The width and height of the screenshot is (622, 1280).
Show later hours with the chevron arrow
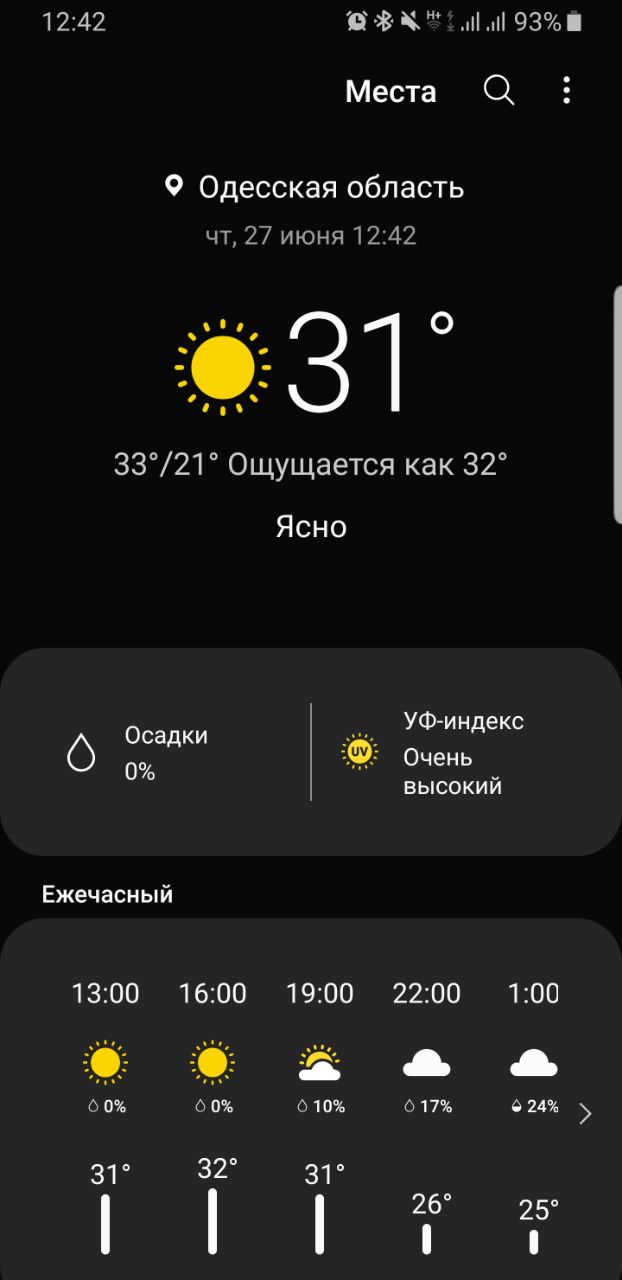click(586, 1113)
